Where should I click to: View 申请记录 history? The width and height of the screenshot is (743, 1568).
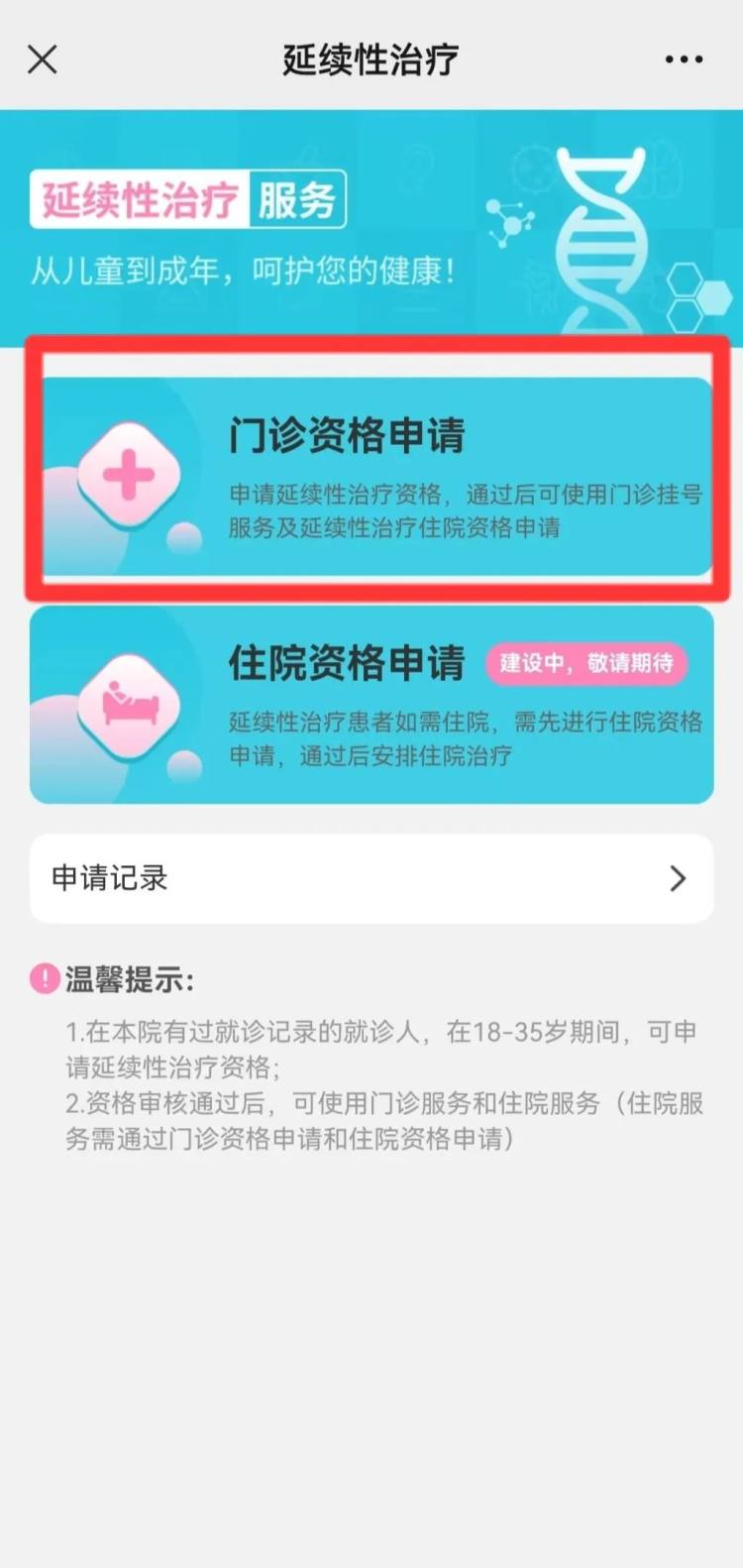tap(372, 878)
